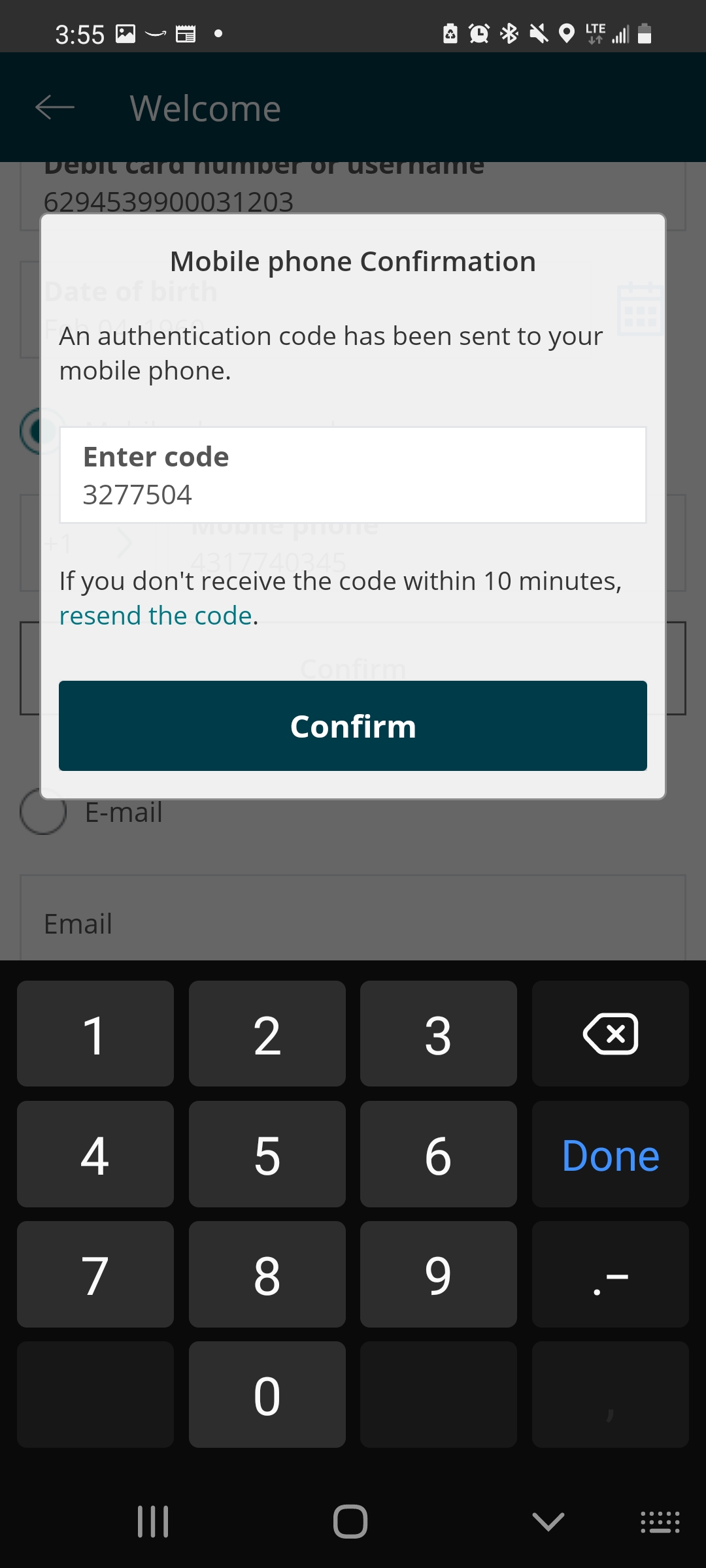Hide the keyboard with the down chevron
The height and width of the screenshot is (1568, 706).
click(x=548, y=1522)
